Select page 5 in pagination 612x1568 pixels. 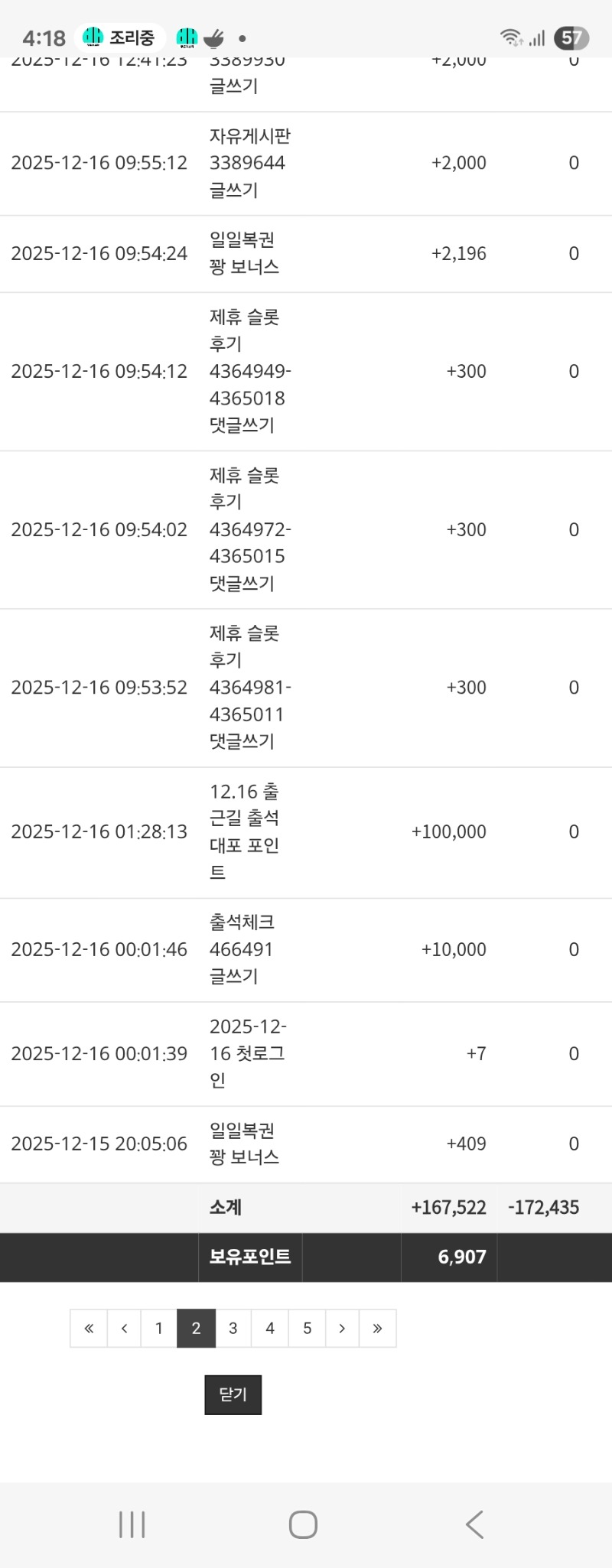click(x=307, y=1328)
